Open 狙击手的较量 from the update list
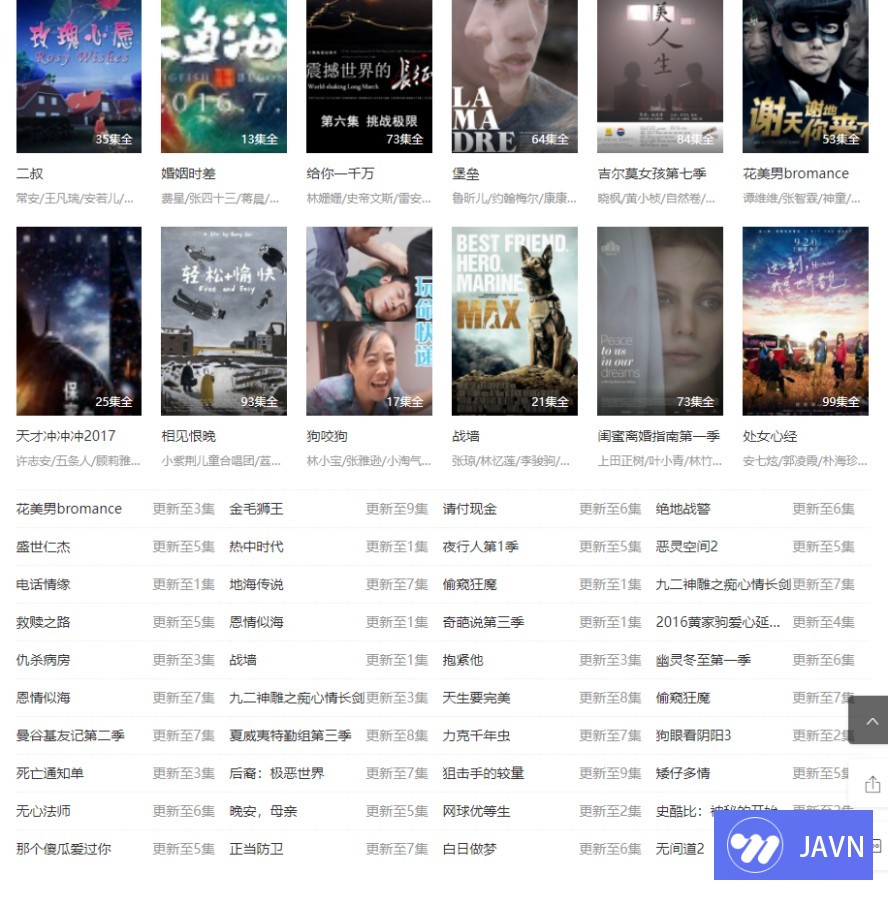This screenshot has width=888, height=905. click(483, 773)
